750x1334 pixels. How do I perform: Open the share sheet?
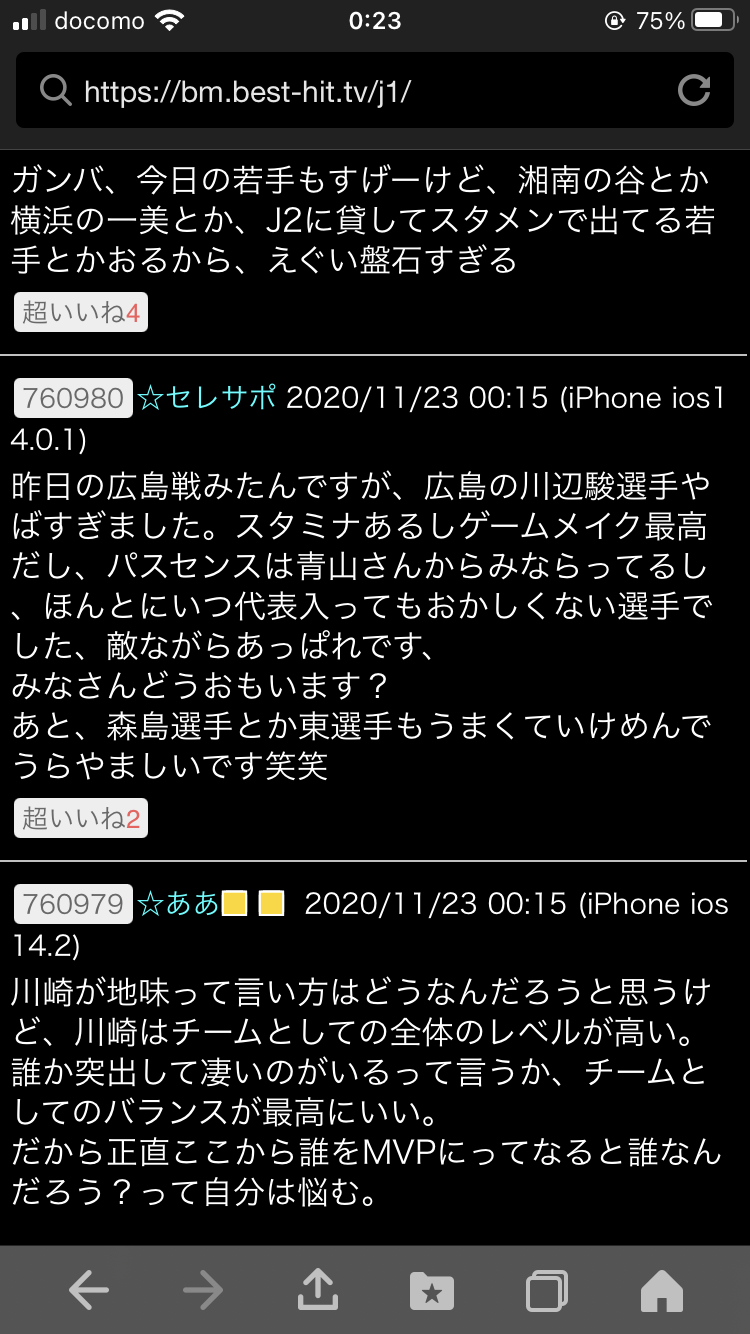317,1291
